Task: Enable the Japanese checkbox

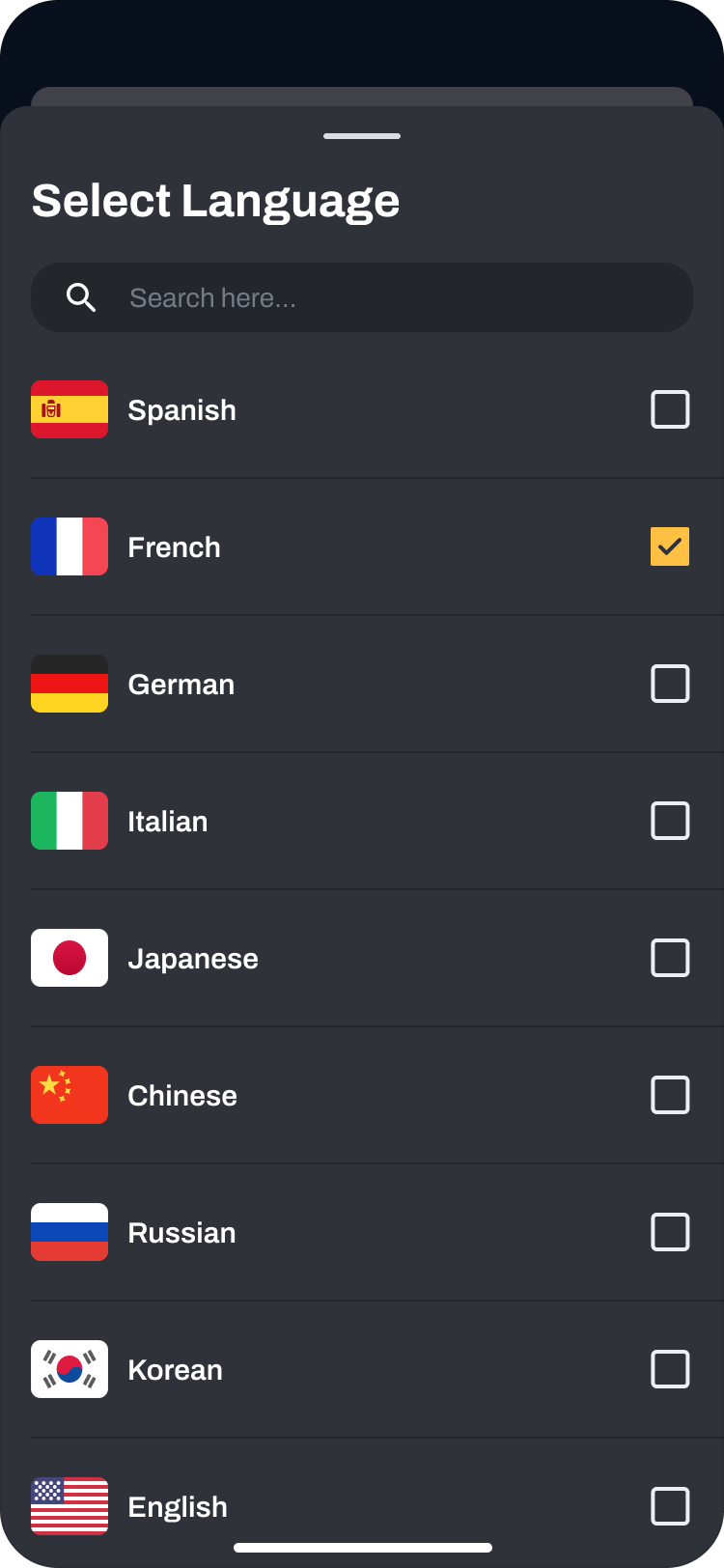Action: point(670,958)
